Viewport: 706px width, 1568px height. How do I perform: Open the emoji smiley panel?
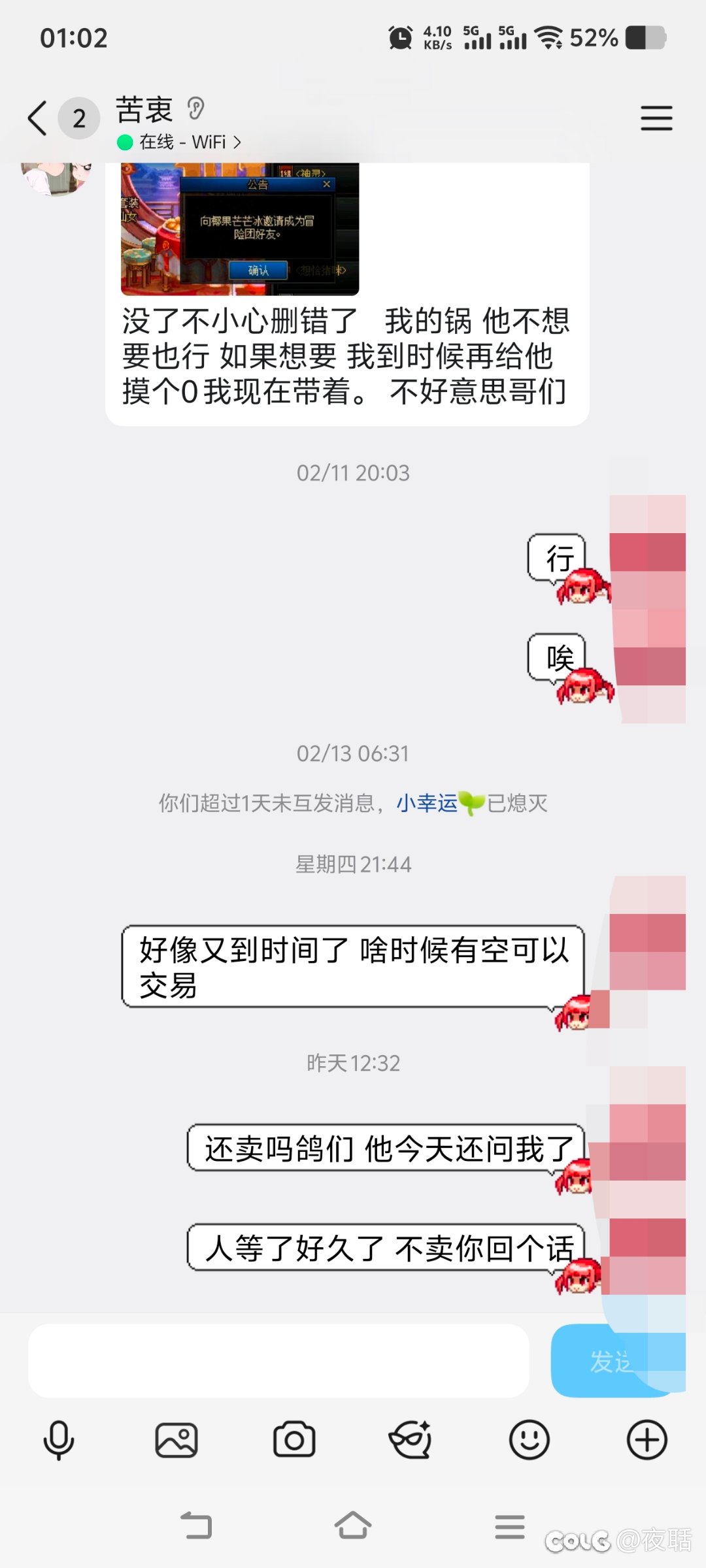529,1440
